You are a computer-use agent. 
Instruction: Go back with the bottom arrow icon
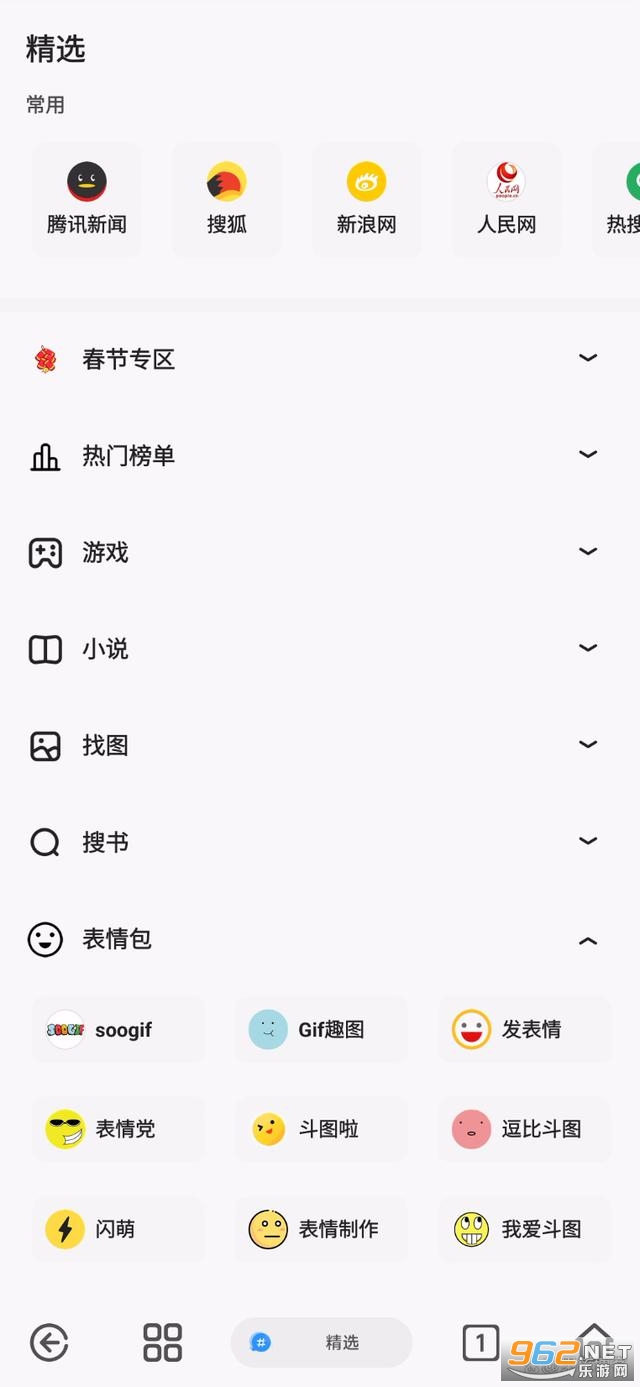point(49,1342)
